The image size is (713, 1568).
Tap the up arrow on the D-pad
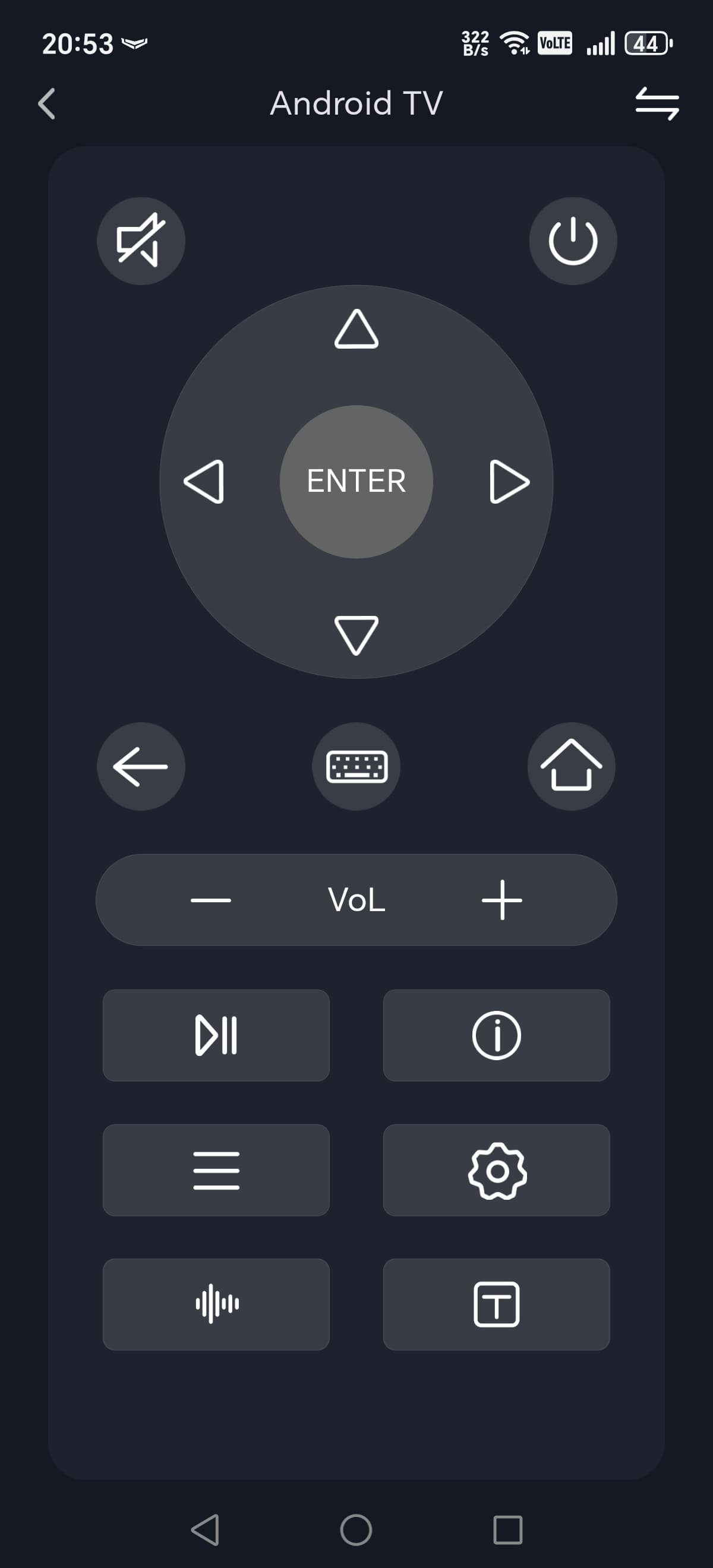point(356,329)
